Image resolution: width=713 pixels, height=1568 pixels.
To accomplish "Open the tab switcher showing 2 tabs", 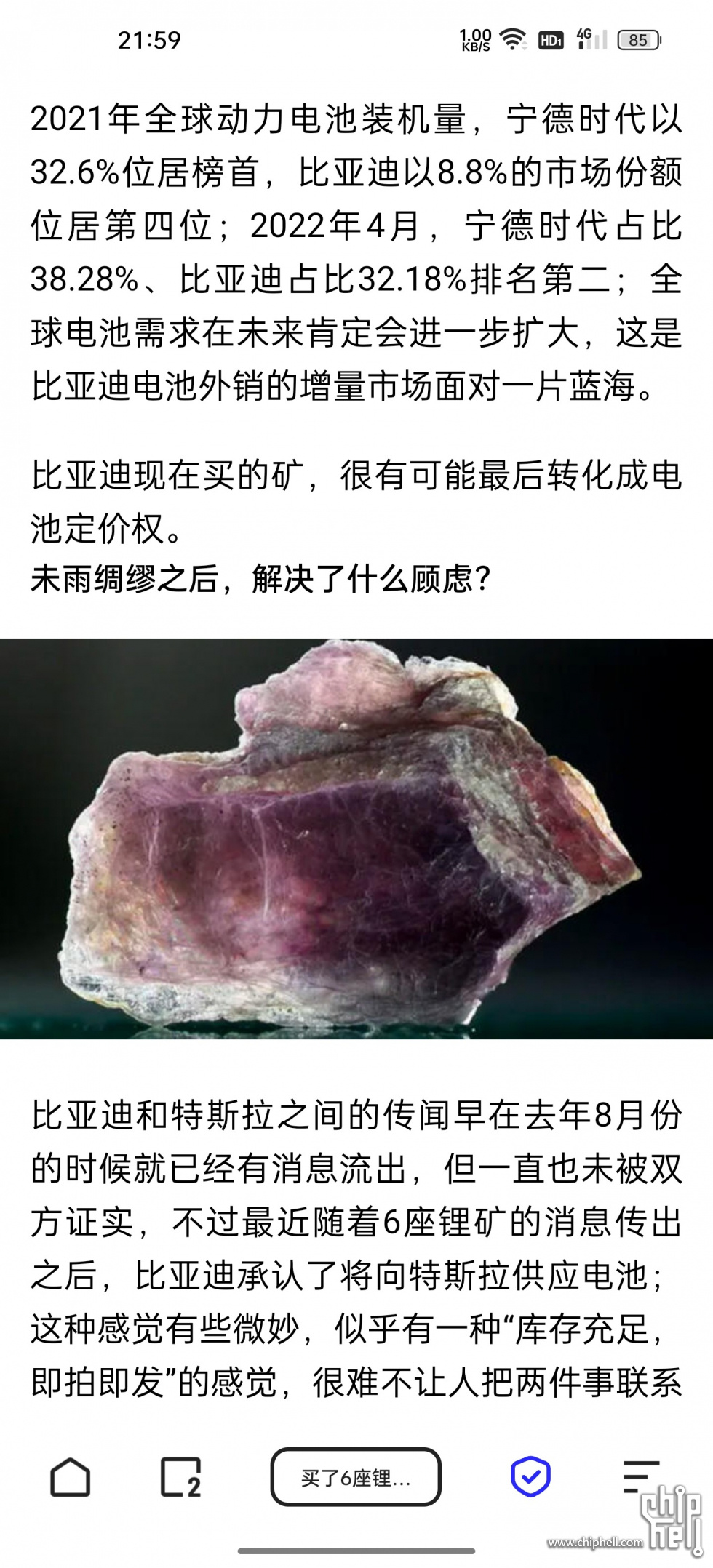I will click(180, 1477).
